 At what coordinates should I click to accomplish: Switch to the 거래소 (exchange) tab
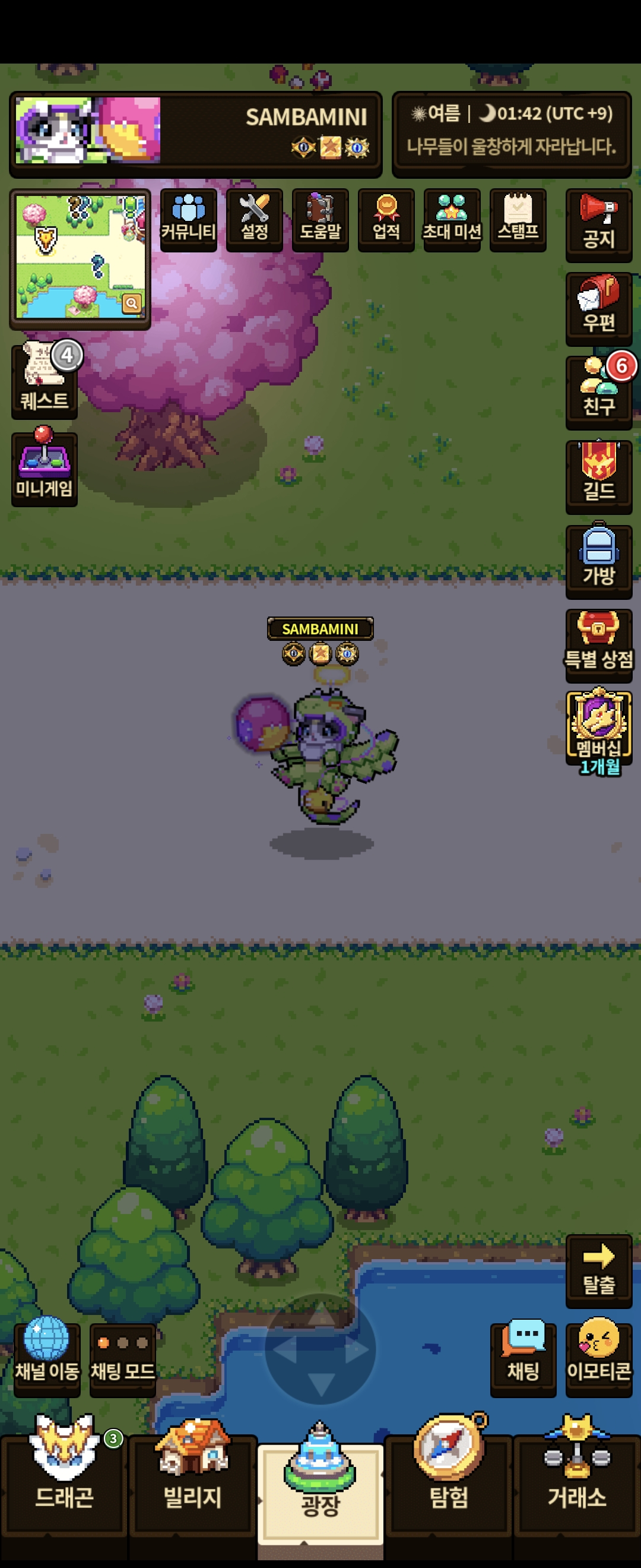click(x=576, y=1485)
